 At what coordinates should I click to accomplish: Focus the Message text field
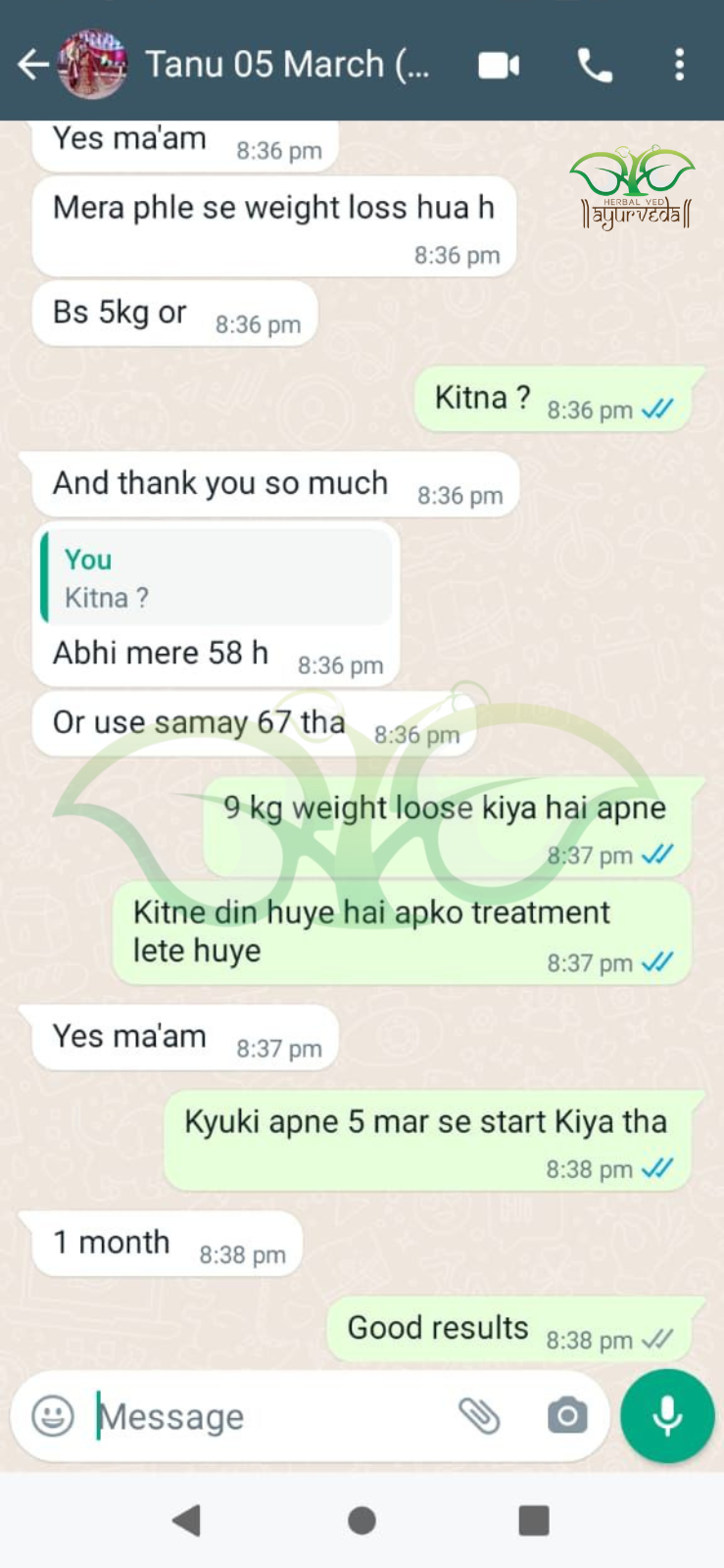pos(265,1416)
